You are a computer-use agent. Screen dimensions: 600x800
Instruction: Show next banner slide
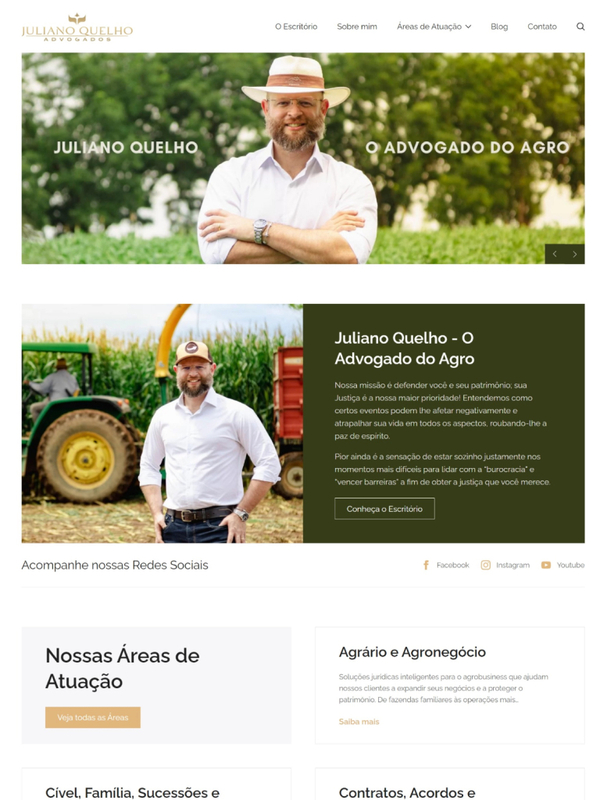575,254
